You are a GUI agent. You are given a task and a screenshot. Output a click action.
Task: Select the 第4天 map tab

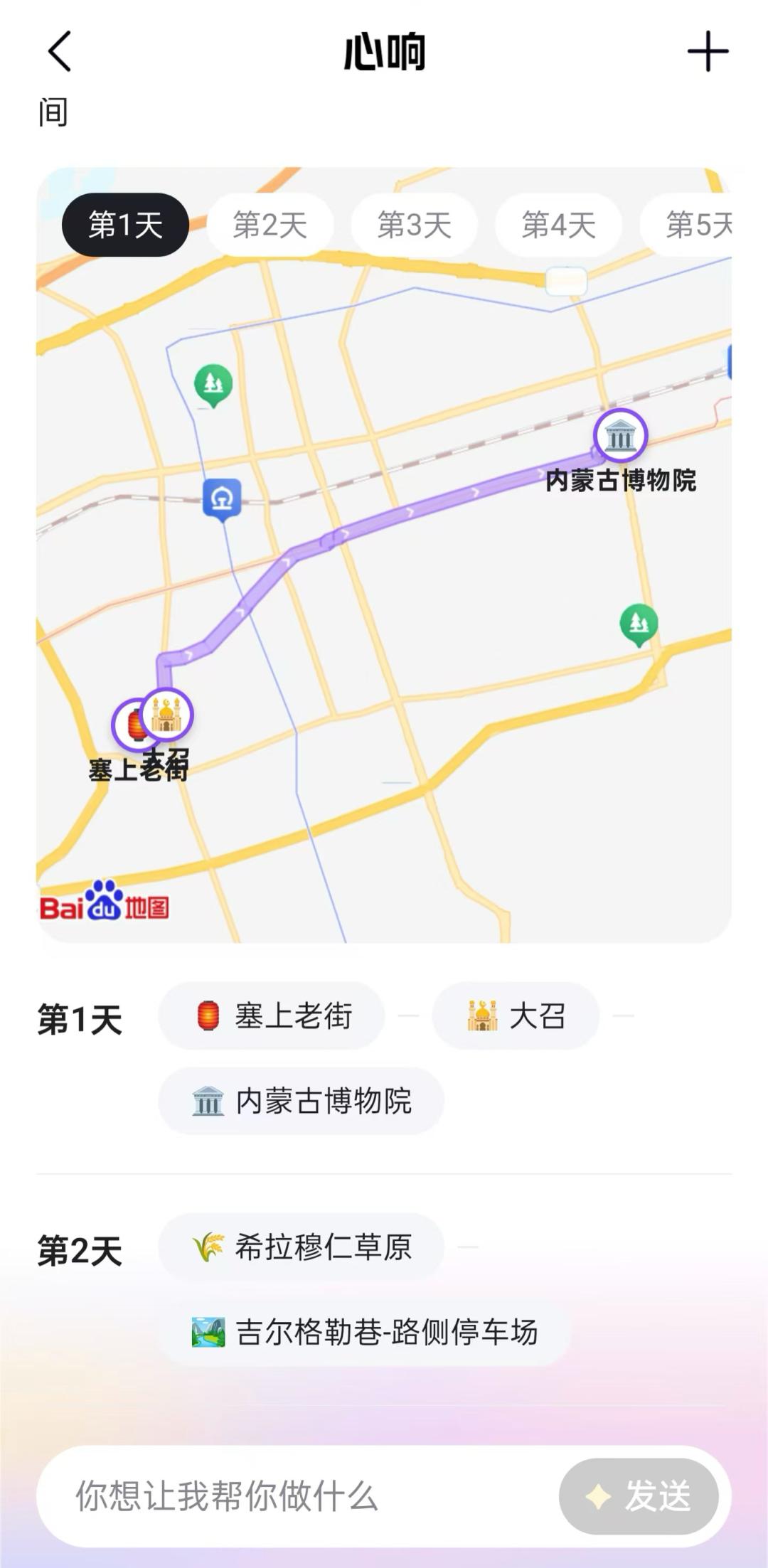coord(559,225)
